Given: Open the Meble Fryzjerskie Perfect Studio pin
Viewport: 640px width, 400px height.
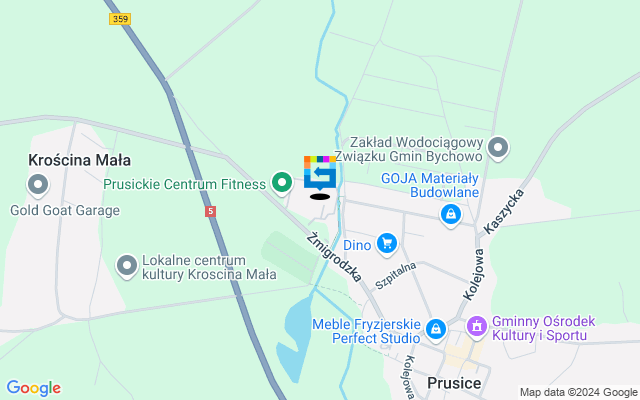Looking at the screenshot, I should [436, 328].
